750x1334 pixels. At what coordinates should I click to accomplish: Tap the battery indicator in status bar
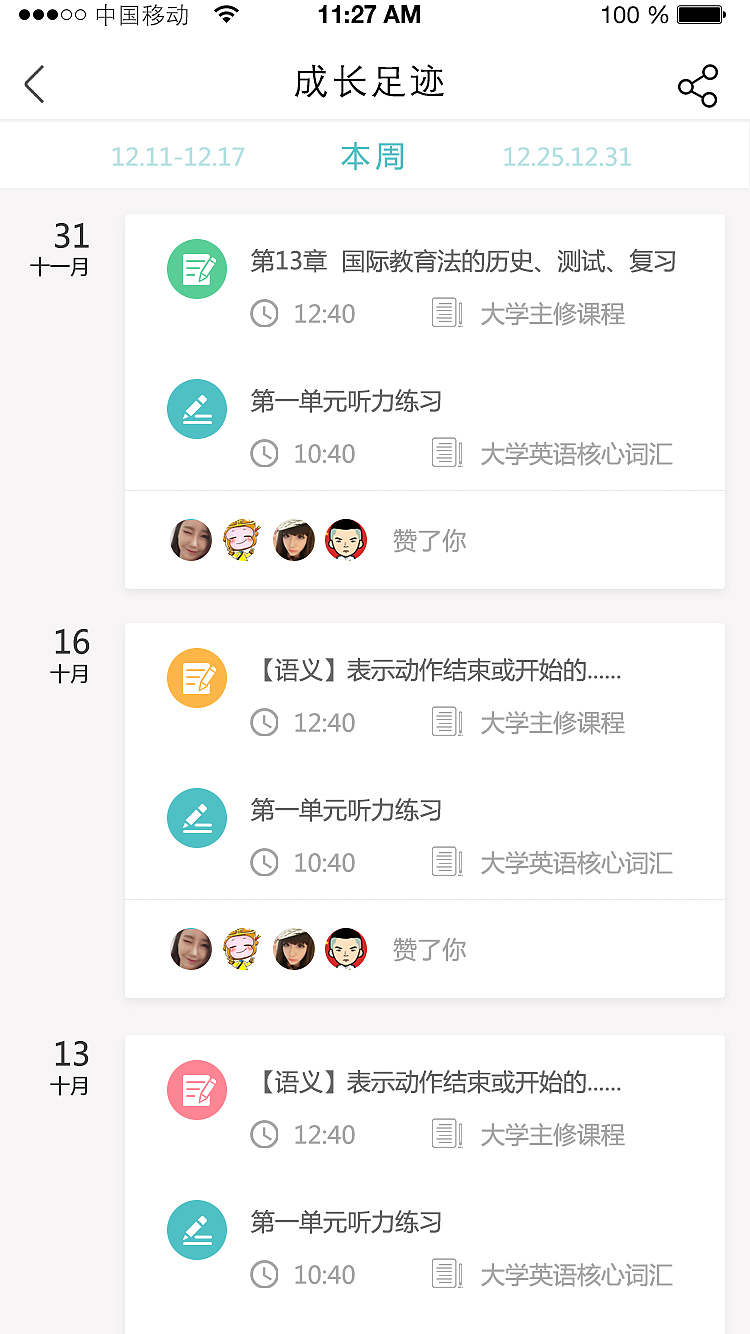(x=700, y=15)
